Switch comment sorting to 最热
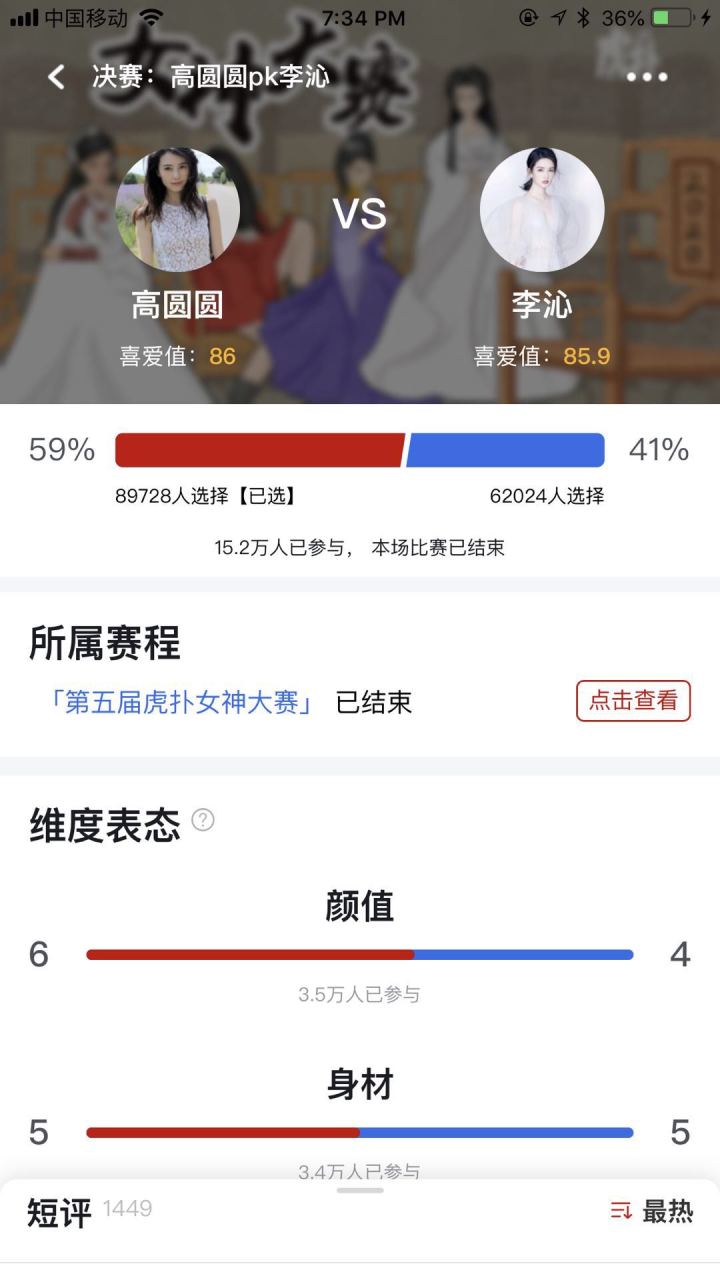720x1280 pixels. (668, 1211)
